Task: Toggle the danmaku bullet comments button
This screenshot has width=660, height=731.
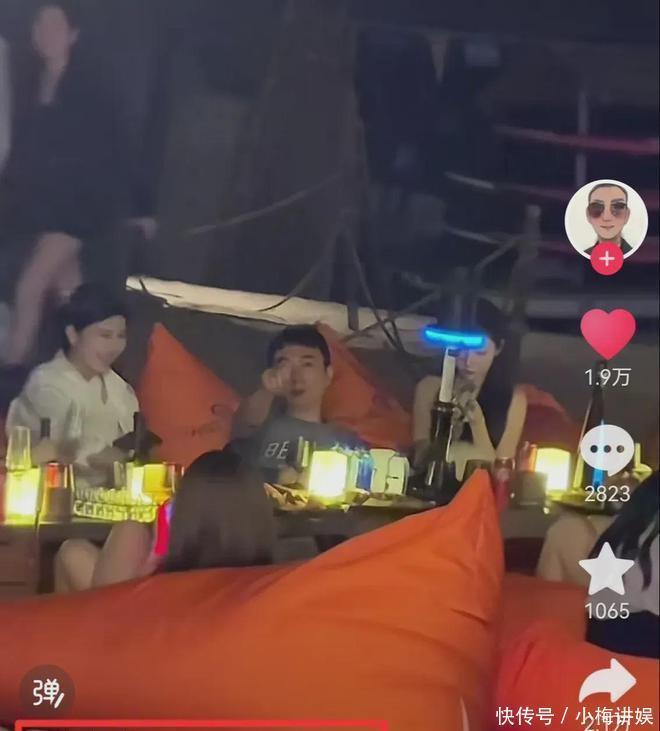Action: coord(46,690)
